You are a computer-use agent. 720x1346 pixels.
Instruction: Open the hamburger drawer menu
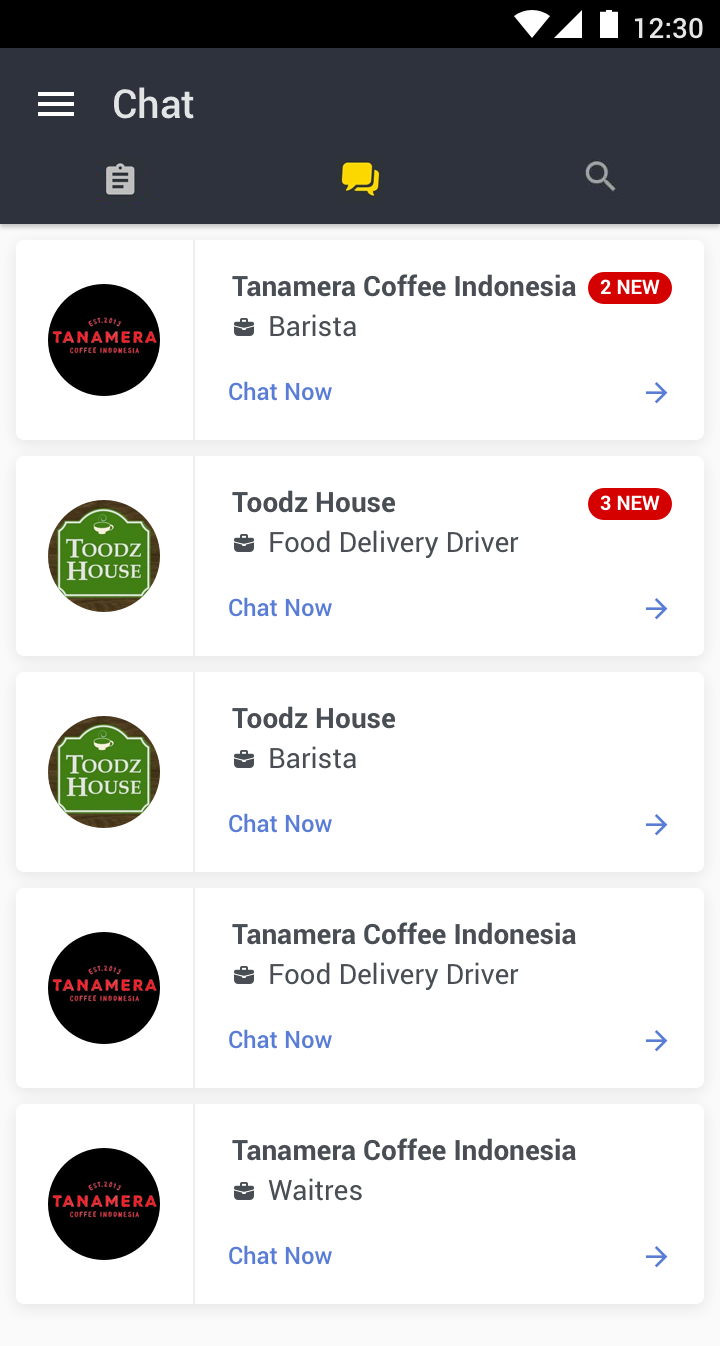click(x=56, y=104)
